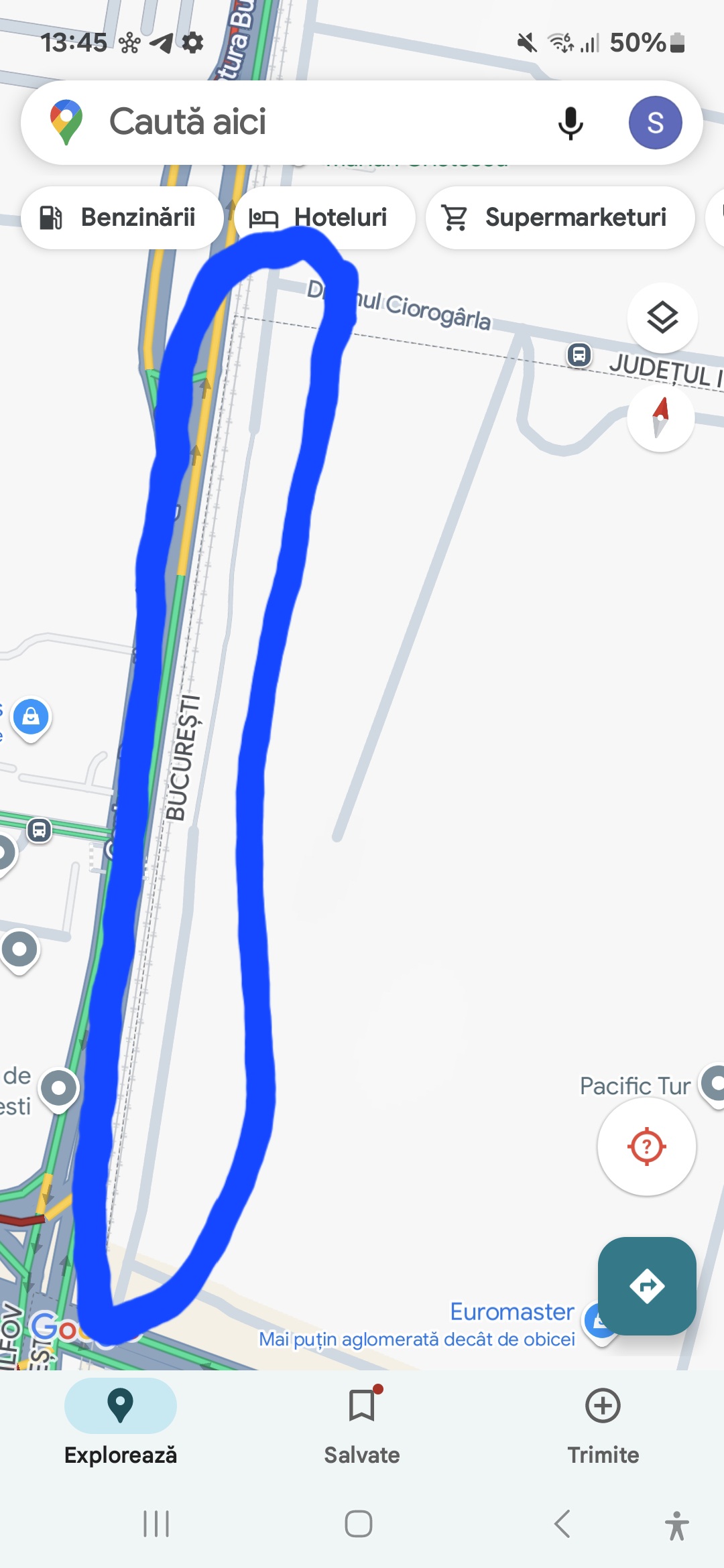Select the Hoteluri chip
724x1568 pixels.
pos(325,218)
